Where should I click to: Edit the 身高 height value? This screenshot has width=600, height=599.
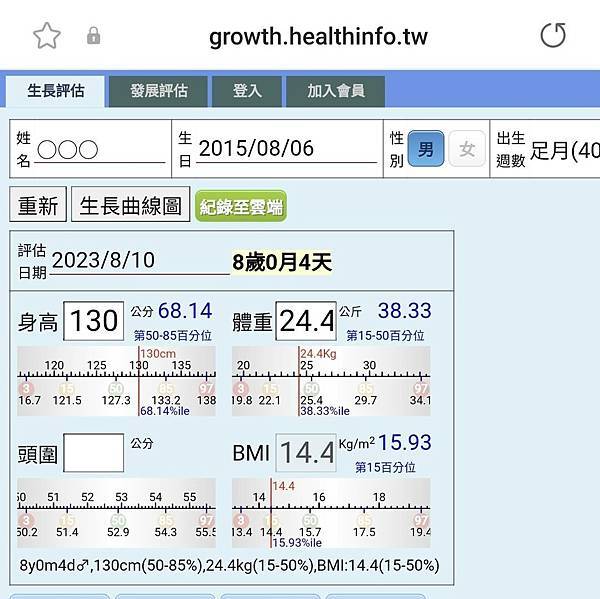[x=94, y=321]
